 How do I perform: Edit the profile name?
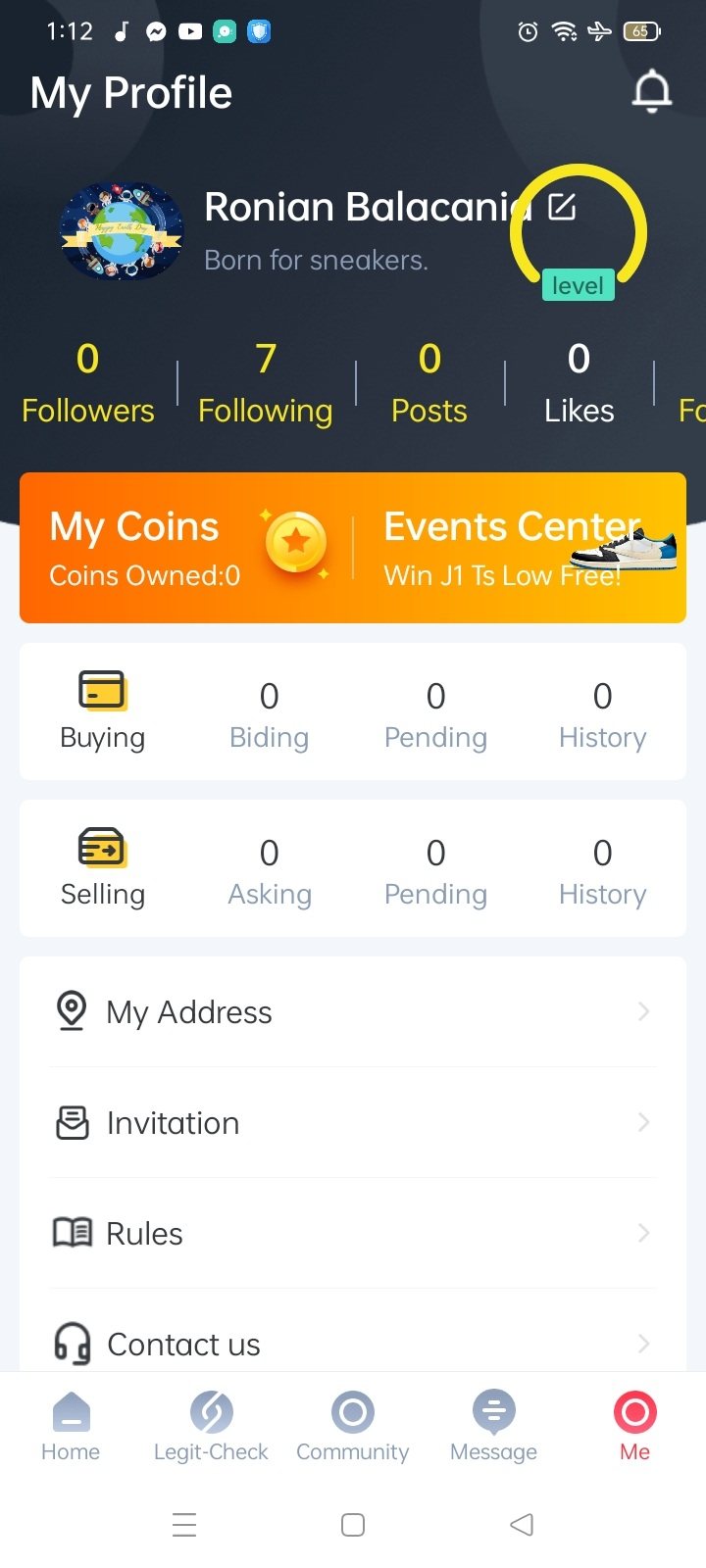[x=562, y=207]
